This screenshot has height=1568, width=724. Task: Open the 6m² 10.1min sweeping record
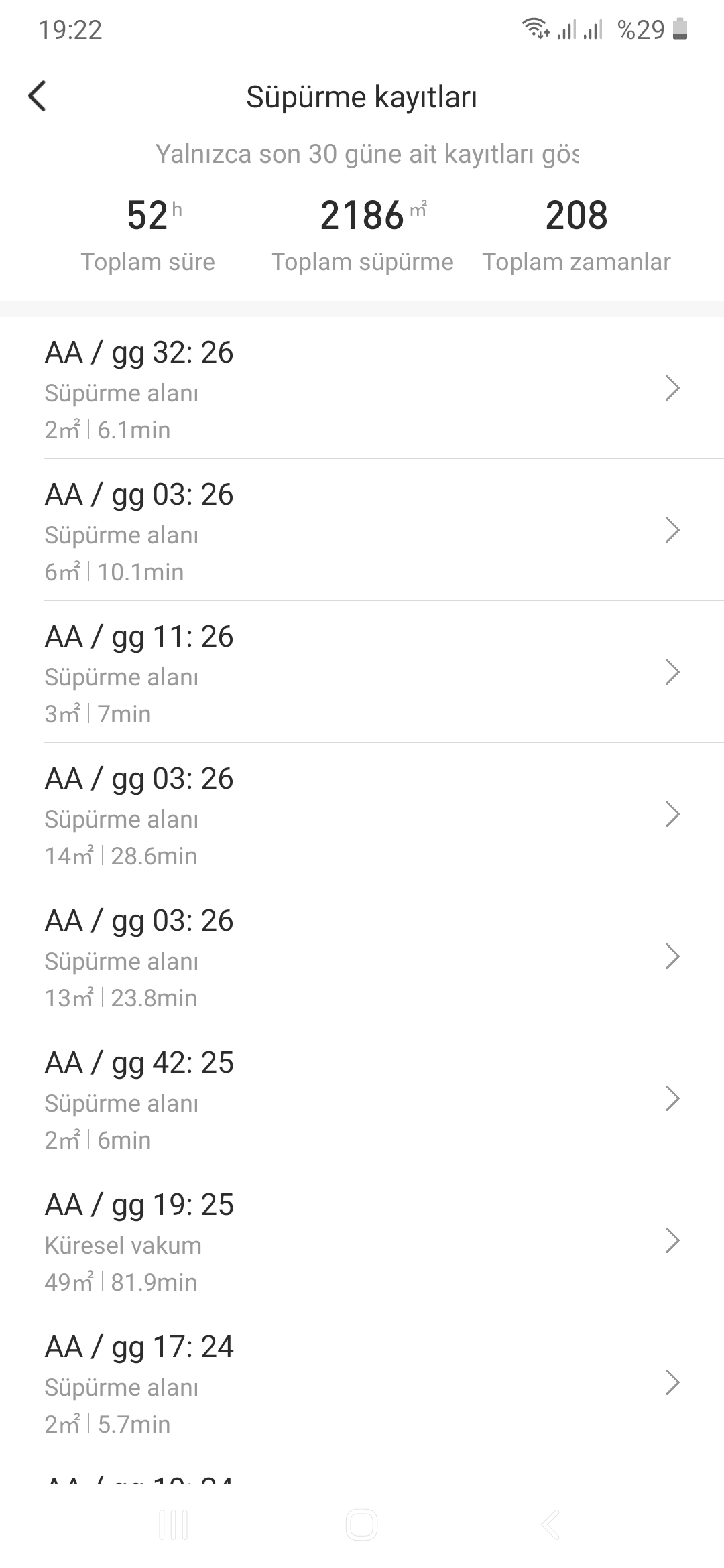362,530
